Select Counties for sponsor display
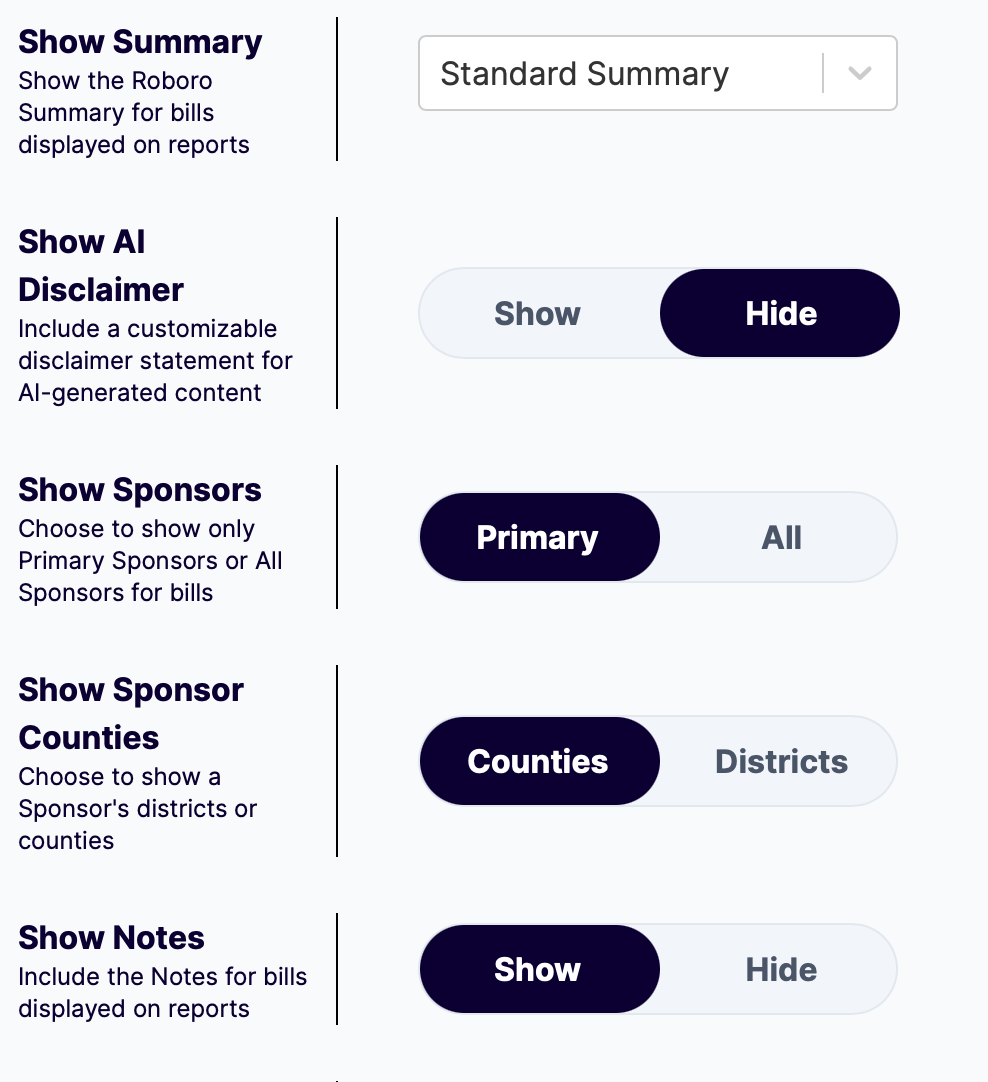 (538, 762)
